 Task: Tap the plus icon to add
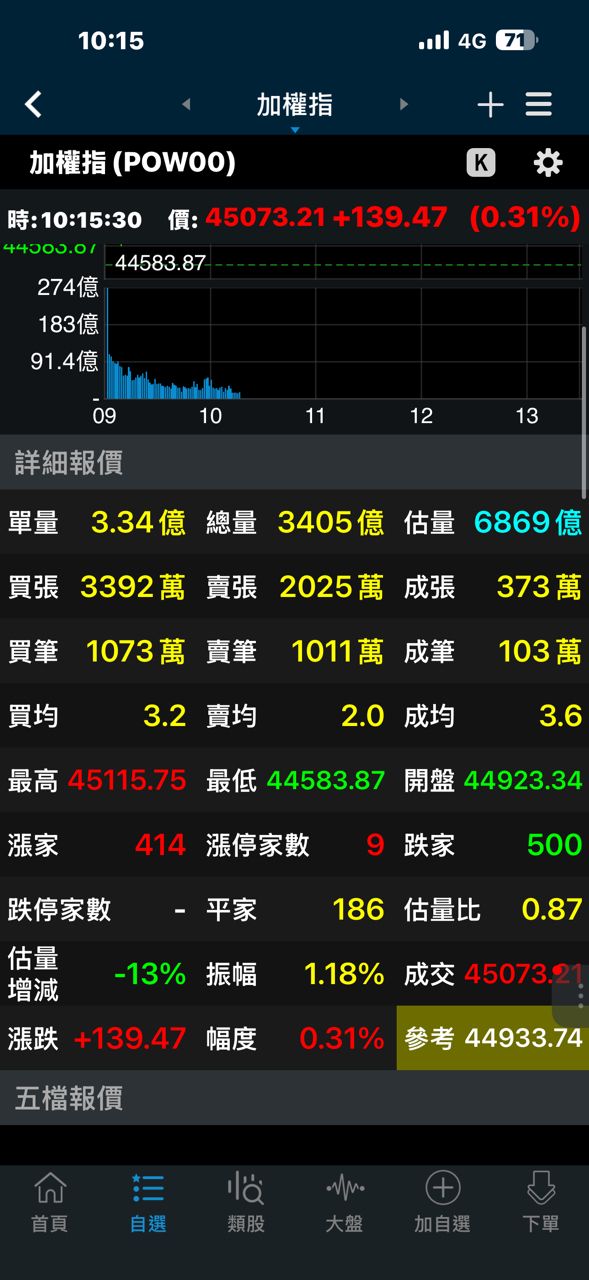(490, 104)
